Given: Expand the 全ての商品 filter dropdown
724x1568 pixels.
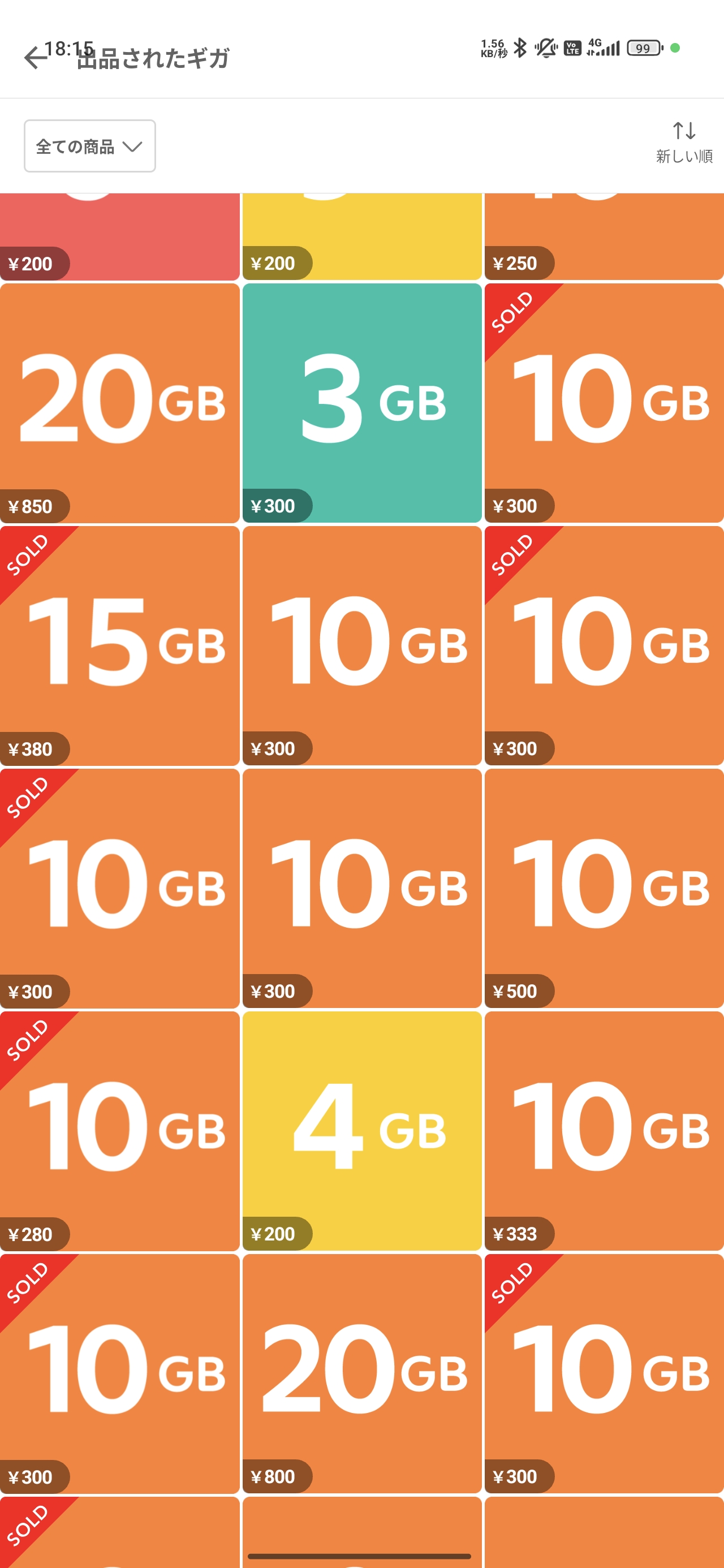Looking at the screenshot, I should [89, 146].
